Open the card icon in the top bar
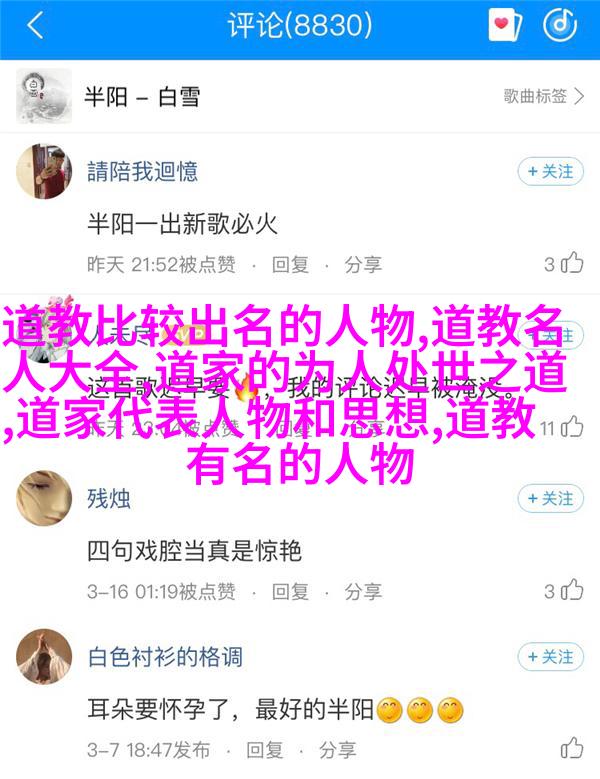Screen dimensions: 600x779 pyautogui.click(x=505, y=27)
